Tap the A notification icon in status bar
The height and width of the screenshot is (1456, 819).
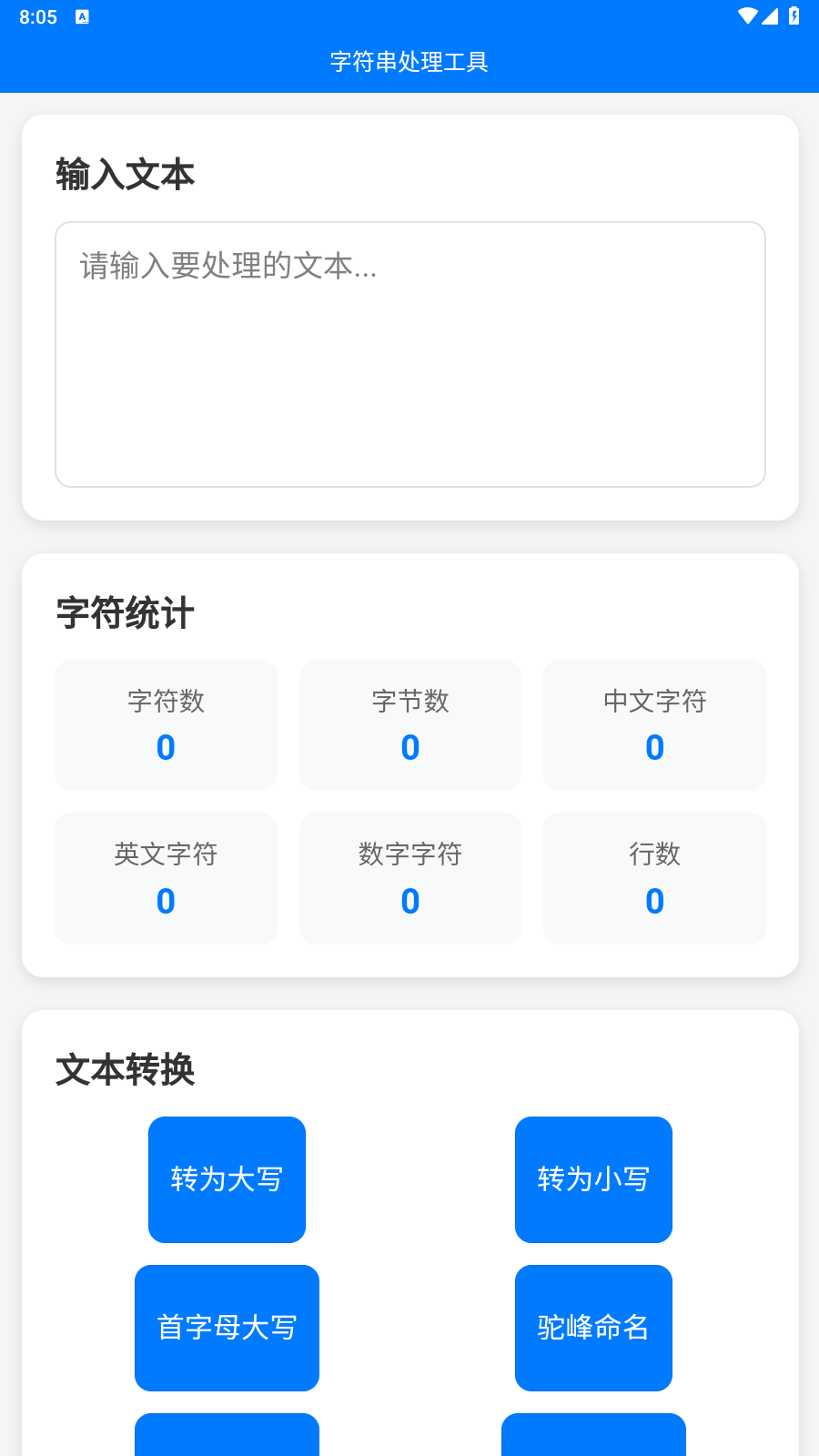[84, 15]
